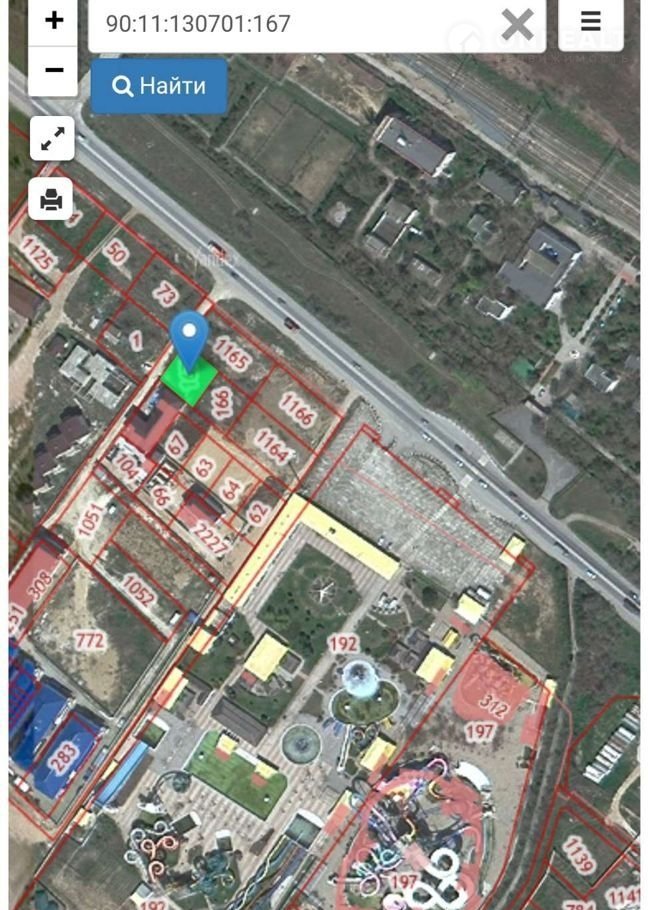Expand the map to fullscreen
The image size is (648, 910).
(x=52, y=140)
